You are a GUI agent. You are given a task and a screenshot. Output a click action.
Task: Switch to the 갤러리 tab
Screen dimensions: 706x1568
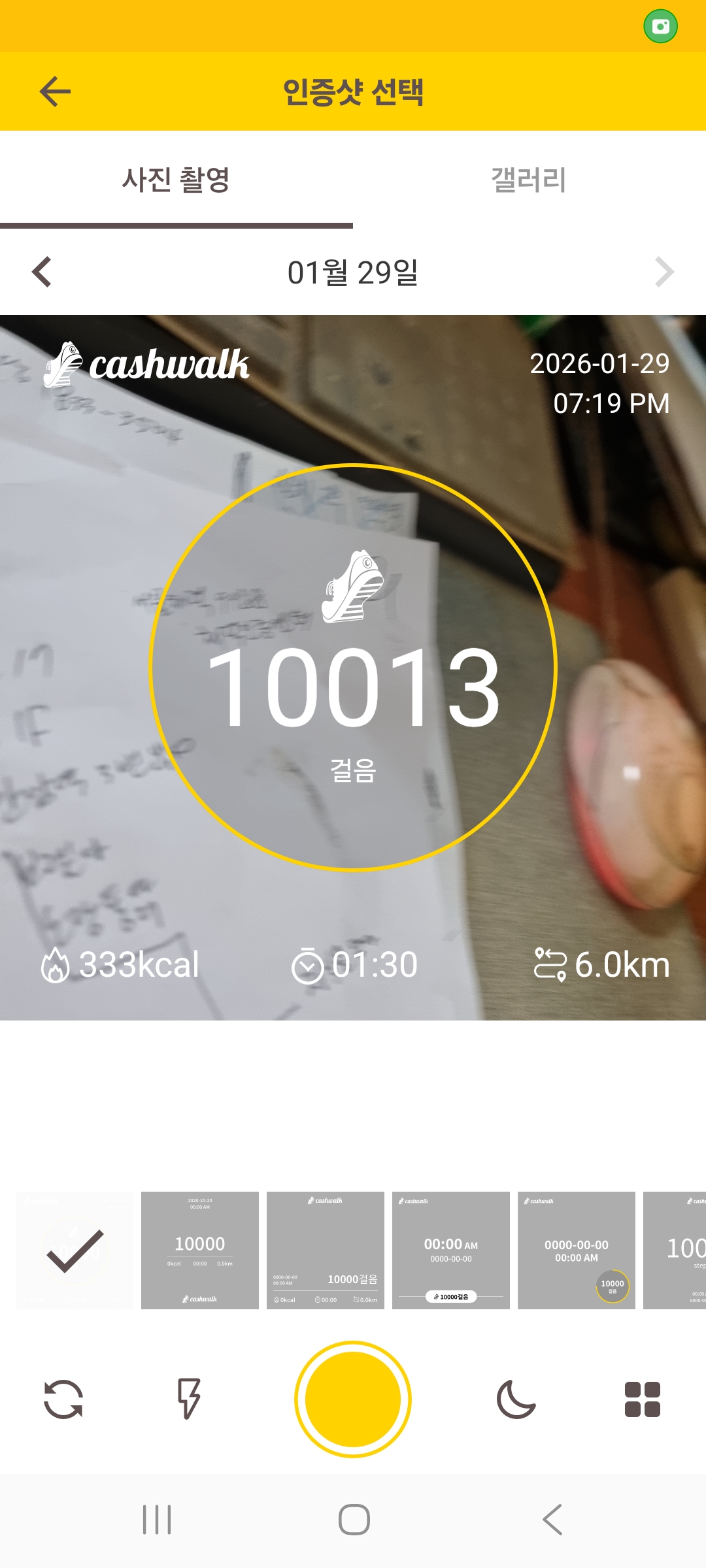click(x=528, y=180)
